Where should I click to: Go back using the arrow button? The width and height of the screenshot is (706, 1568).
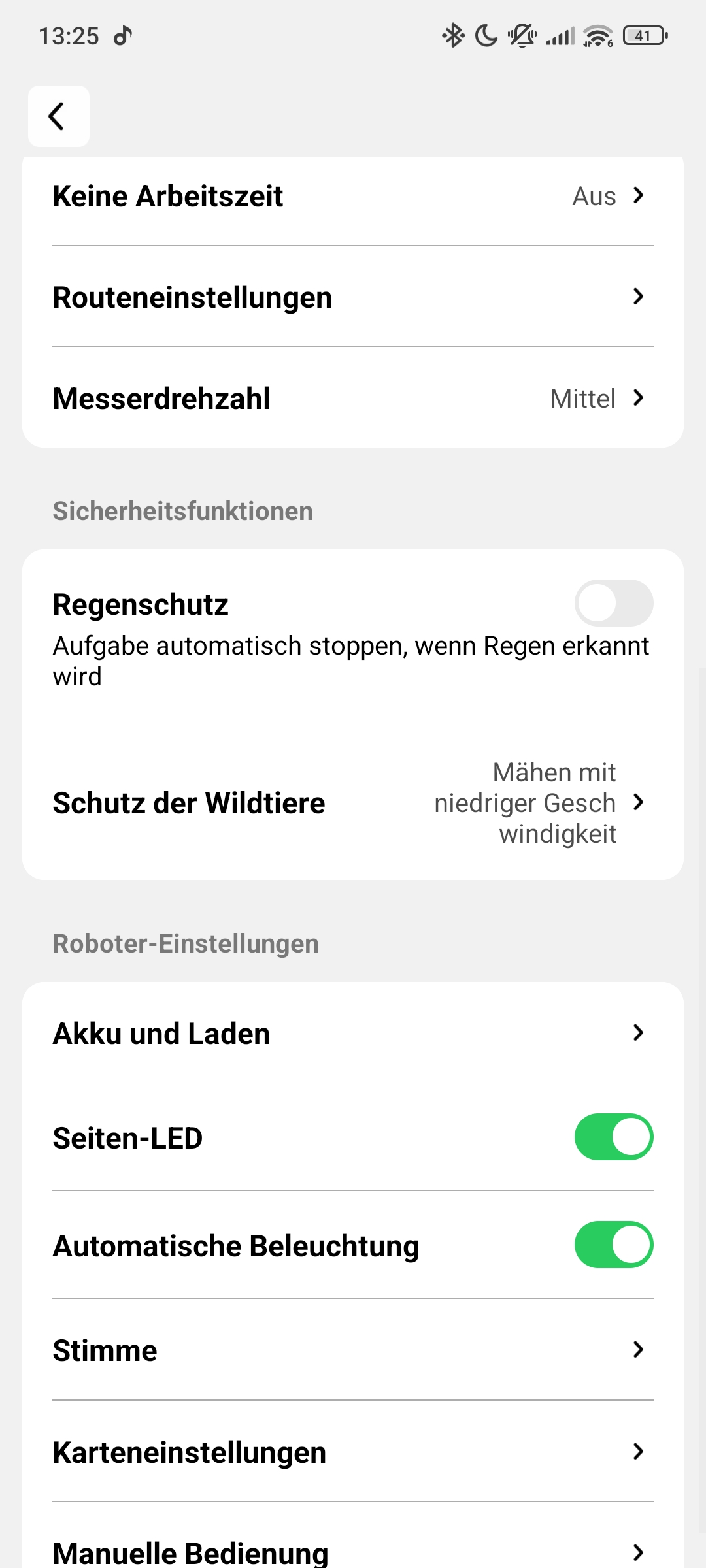click(58, 116)
